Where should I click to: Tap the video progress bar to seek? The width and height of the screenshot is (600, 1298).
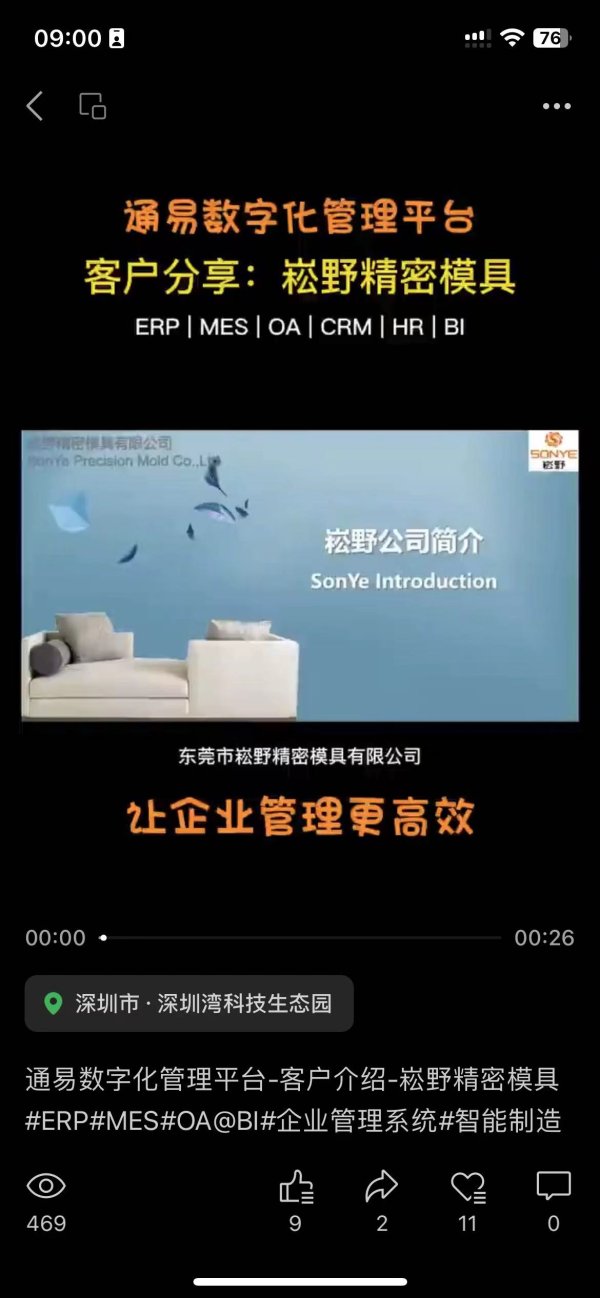point(300,938)
